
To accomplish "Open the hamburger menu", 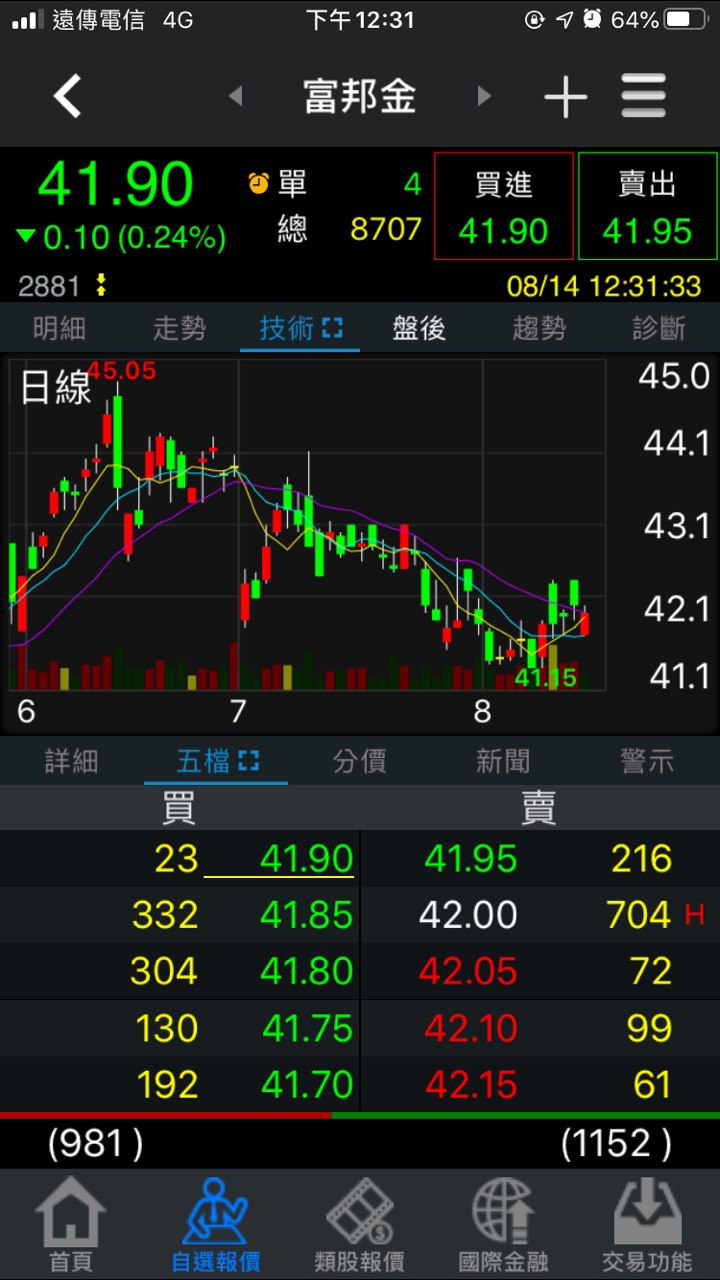I will point(643,97).
